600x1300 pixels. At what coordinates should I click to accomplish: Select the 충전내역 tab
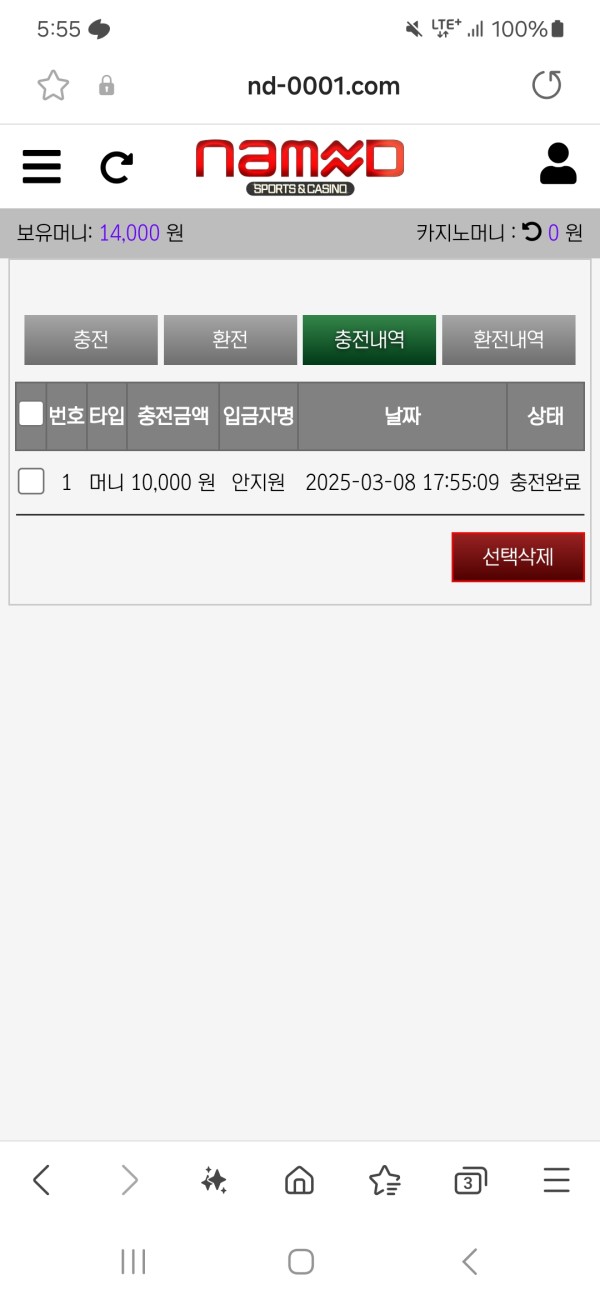point(369,339)
